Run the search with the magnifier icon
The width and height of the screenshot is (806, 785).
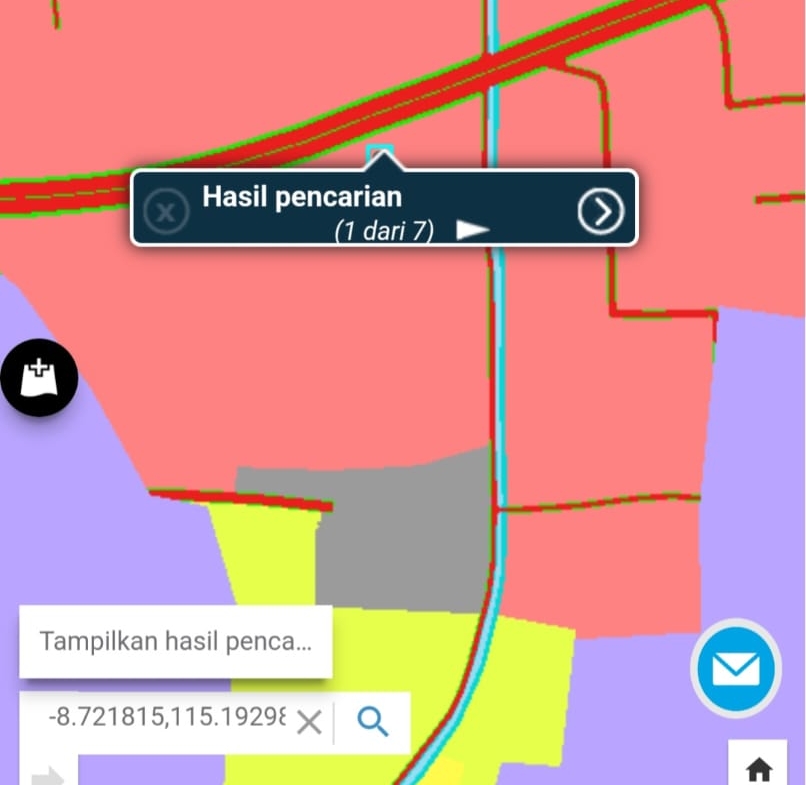click(x=372, y=721)
